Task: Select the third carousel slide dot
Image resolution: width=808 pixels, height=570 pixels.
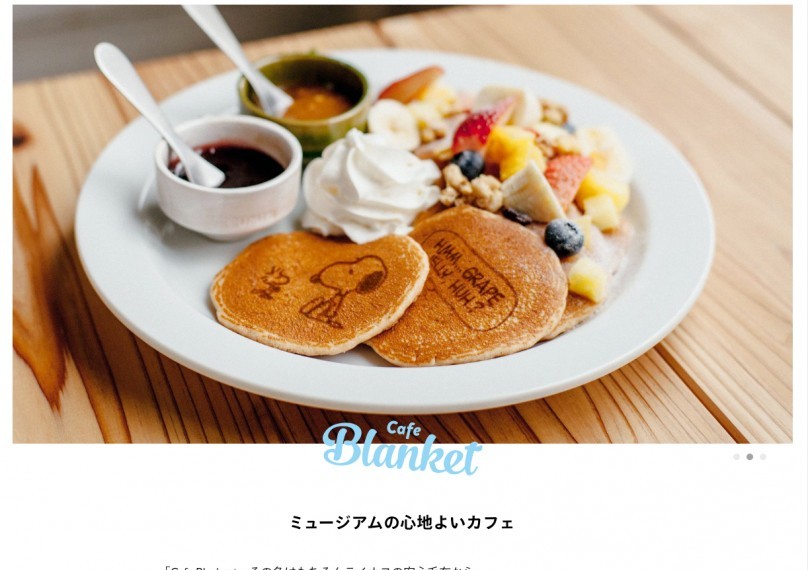Action: pos(763,457)
